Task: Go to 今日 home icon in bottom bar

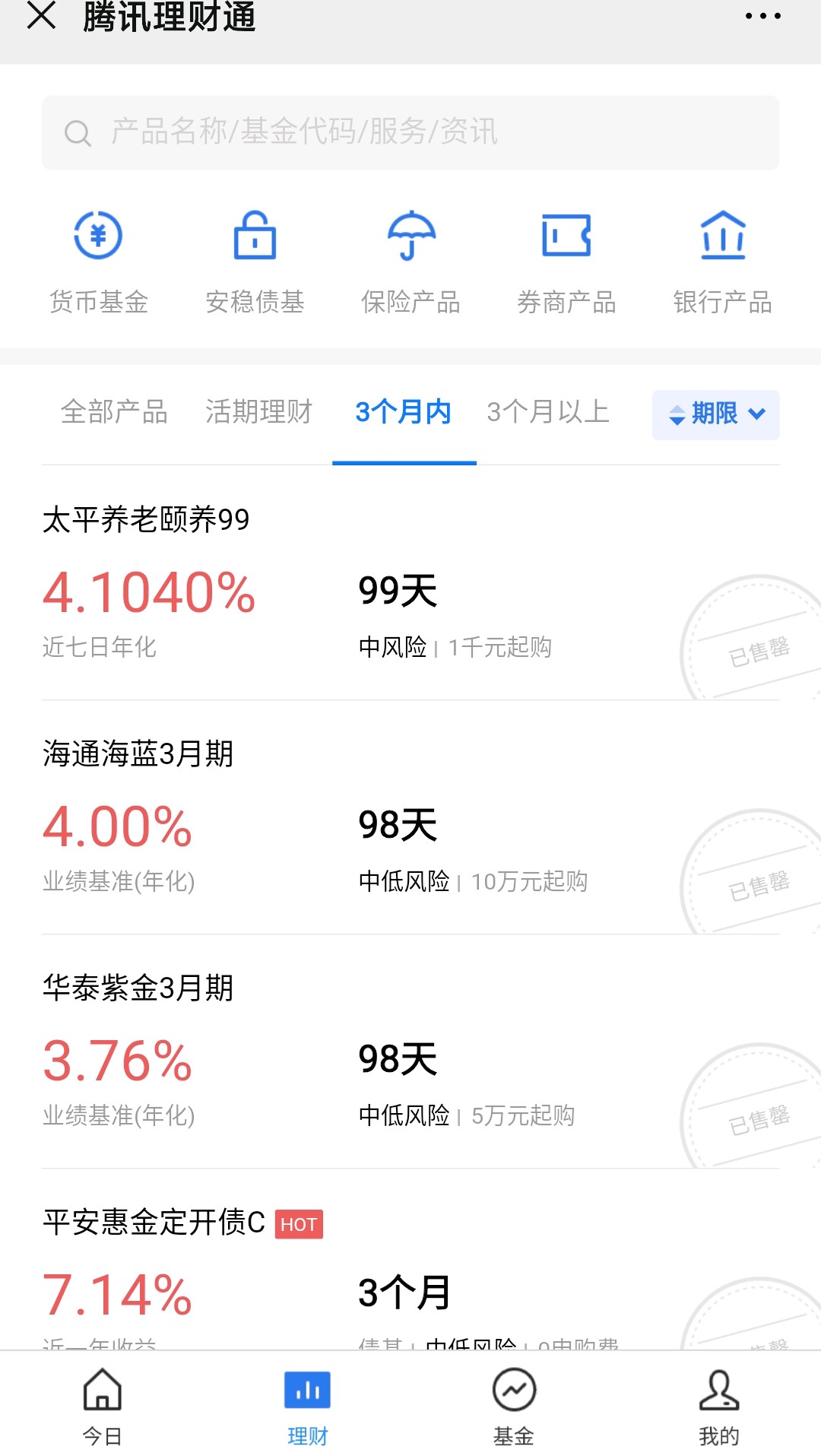Action: pos(101,1405)
